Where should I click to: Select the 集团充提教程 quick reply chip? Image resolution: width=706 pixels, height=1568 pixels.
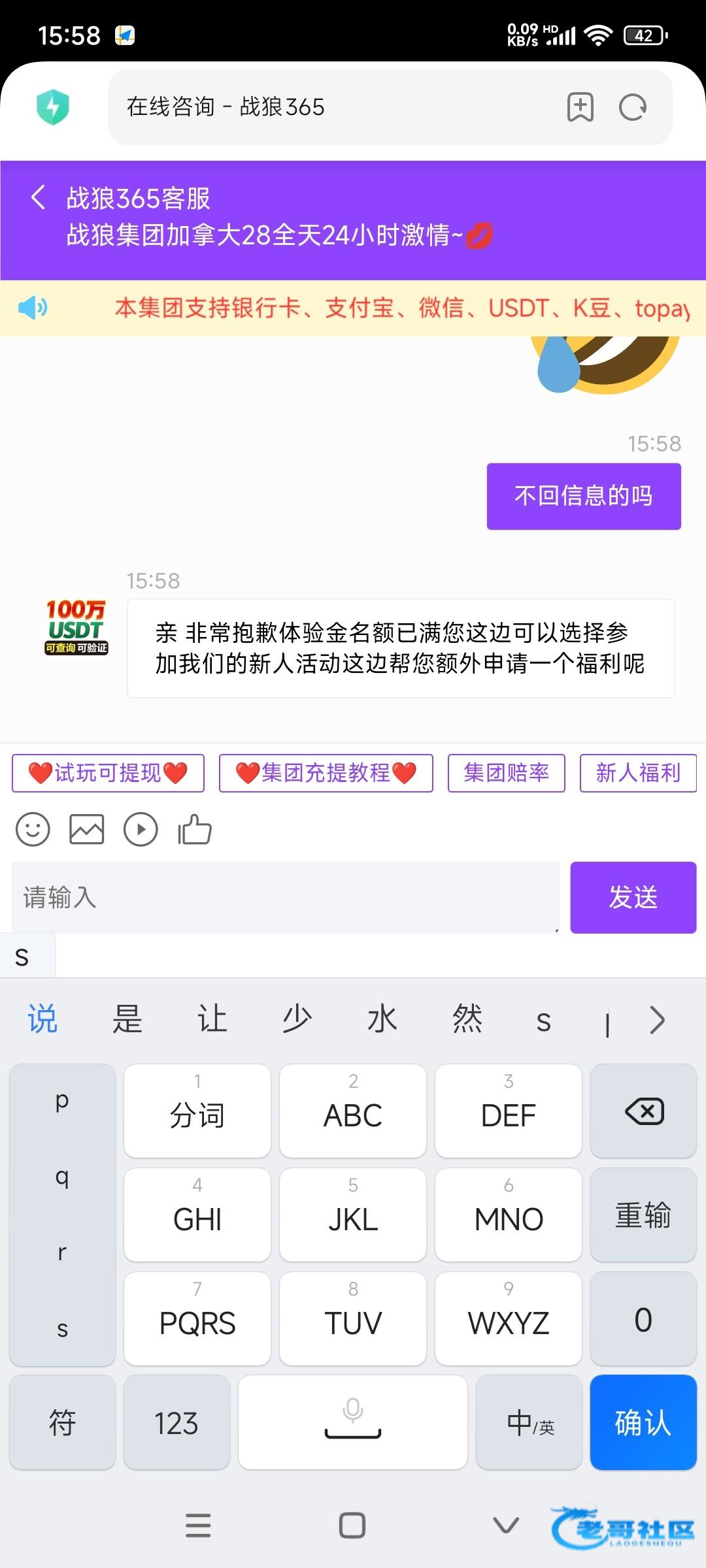point(326,774)
